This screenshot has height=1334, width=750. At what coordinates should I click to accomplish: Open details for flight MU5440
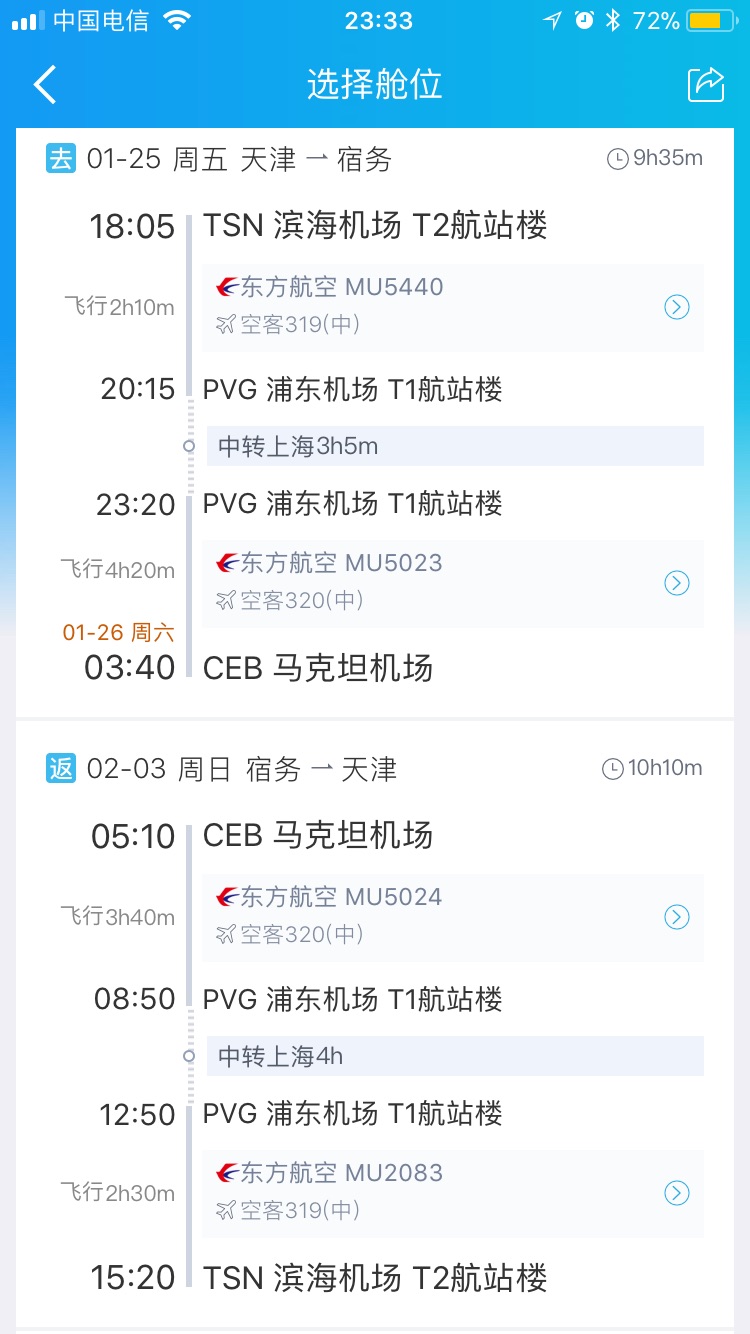(453, 308)
